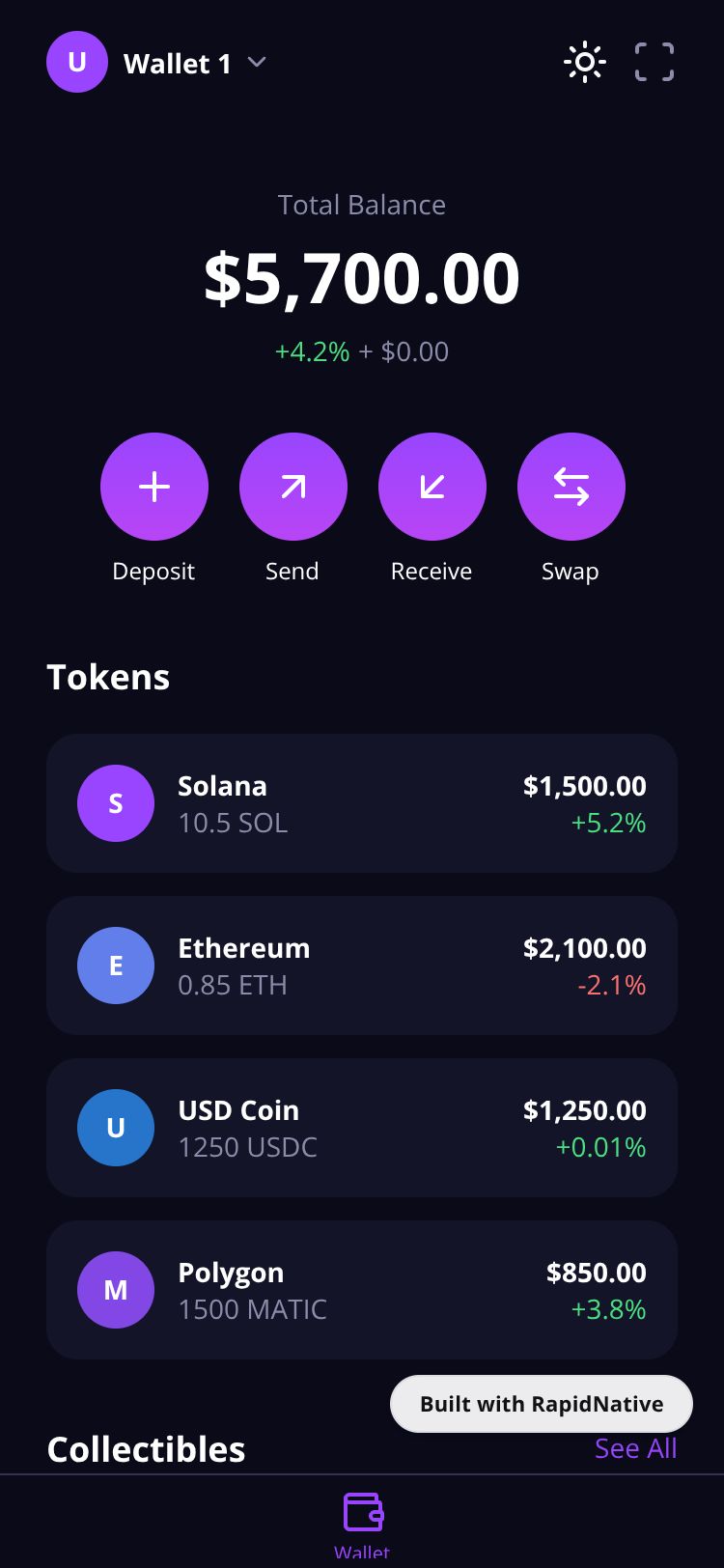Screen dimensions: 724x1568
Task: Select the Polygon token card
Action: point(362,1290)
